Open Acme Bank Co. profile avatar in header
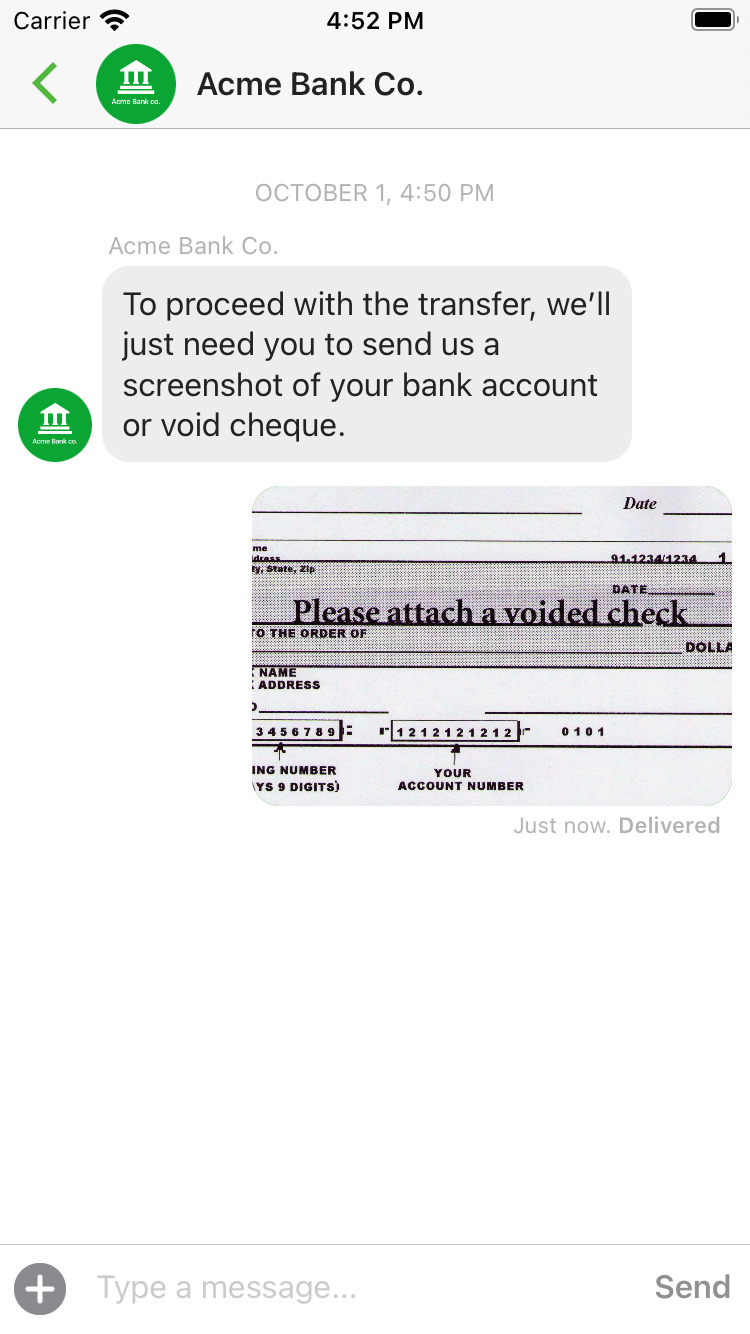The image size is (750, 1334). point(136,84)
